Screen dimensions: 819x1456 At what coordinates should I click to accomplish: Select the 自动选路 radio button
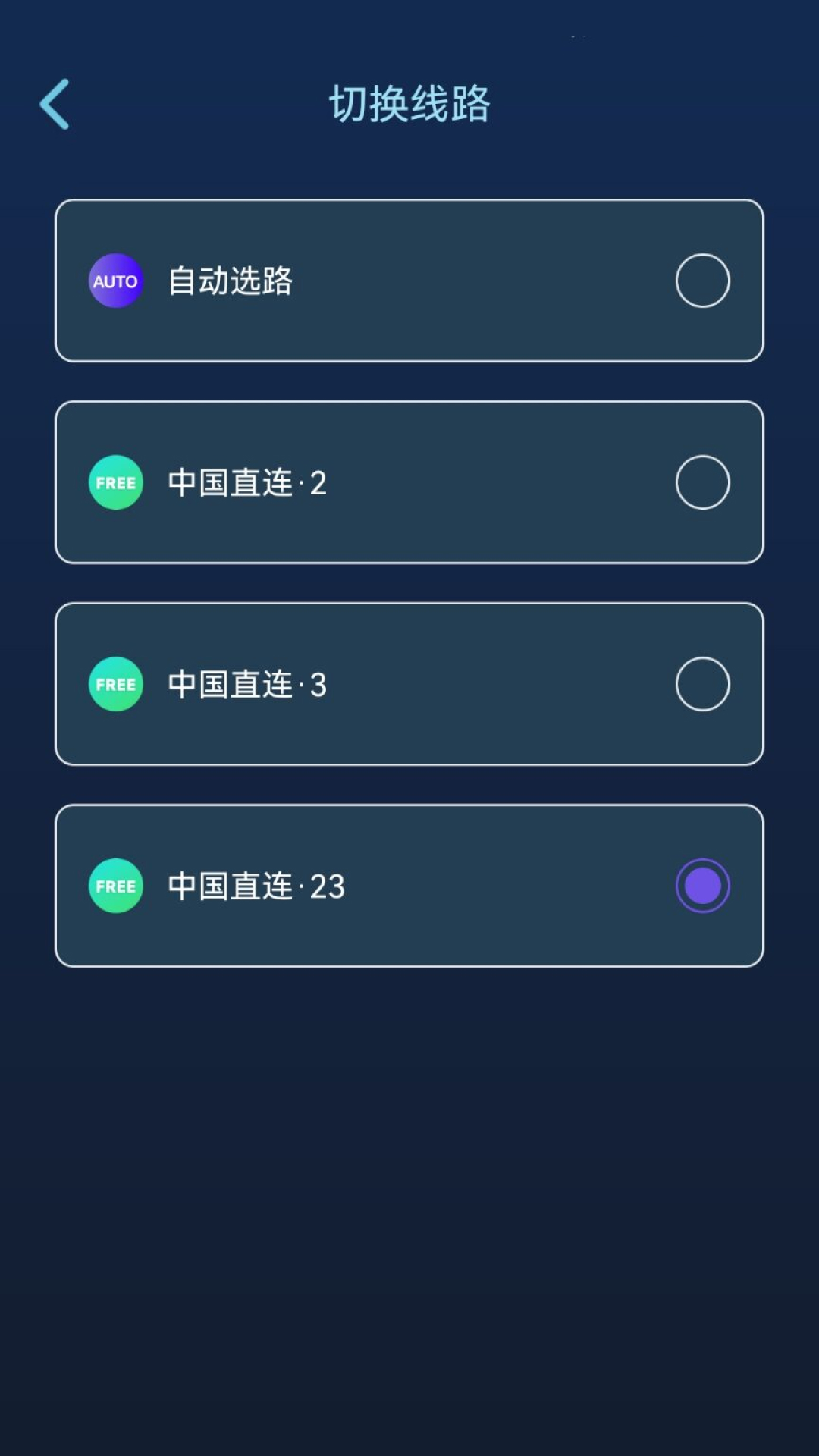click(701, 280)
